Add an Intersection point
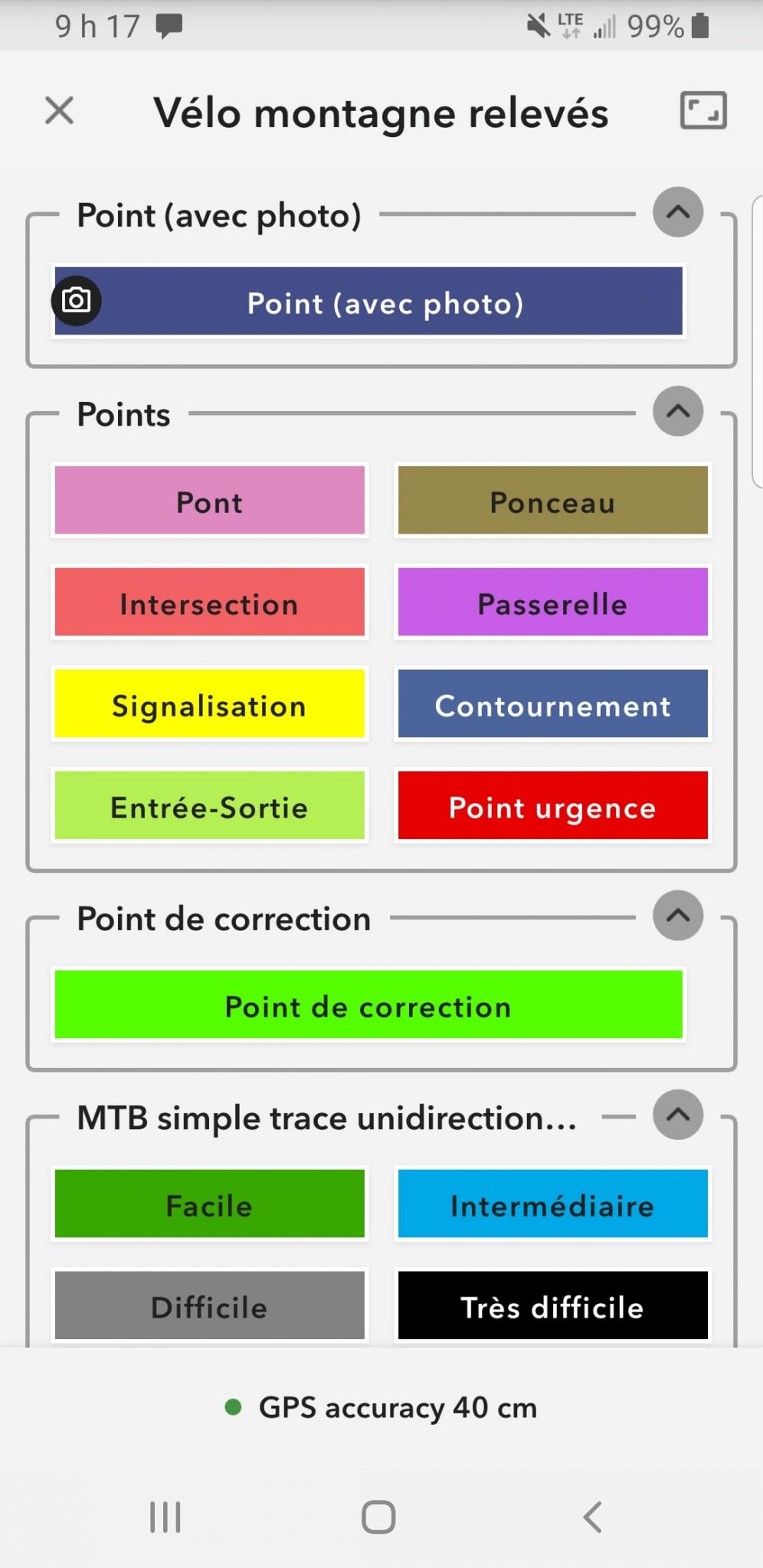Image resolution: width=763 pixels, height=1568 pixels. (x=210, y=602)
